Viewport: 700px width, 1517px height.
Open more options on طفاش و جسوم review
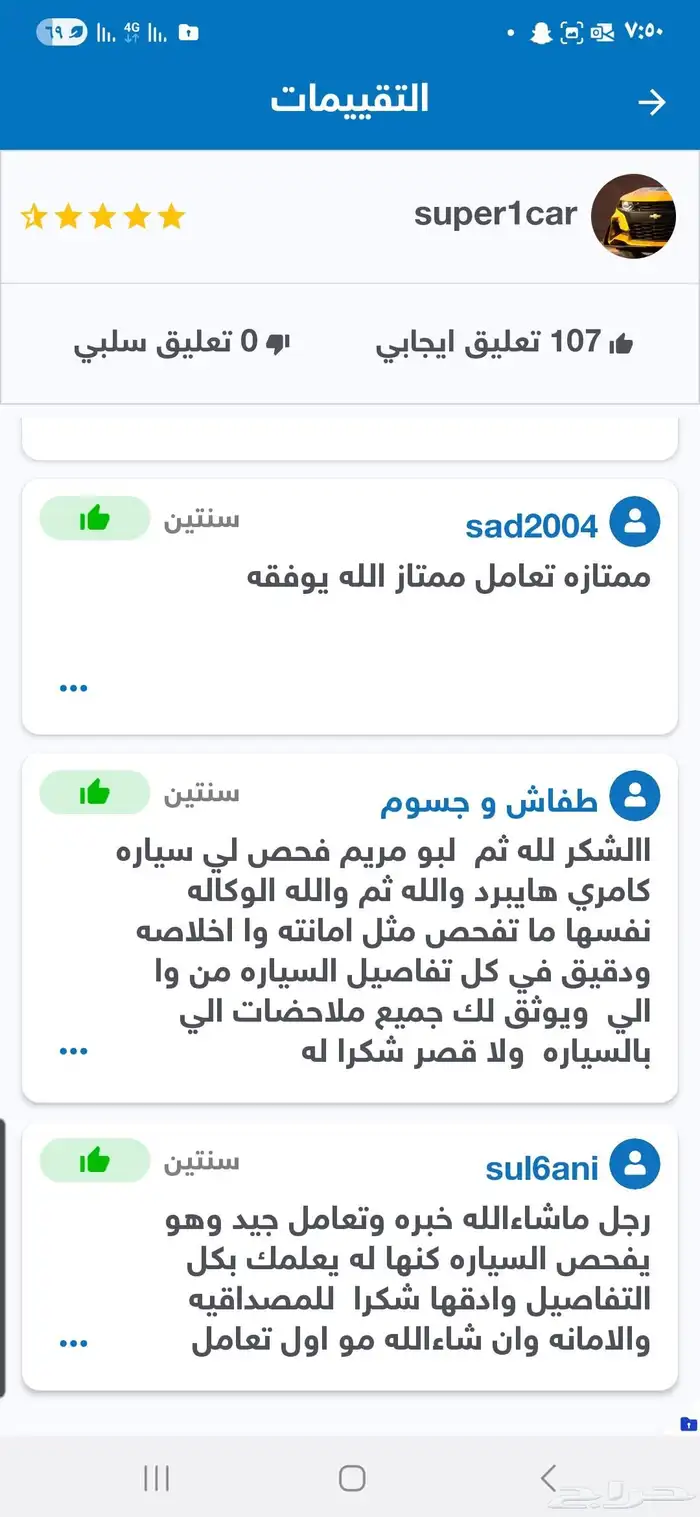(x=73, y=1051)
